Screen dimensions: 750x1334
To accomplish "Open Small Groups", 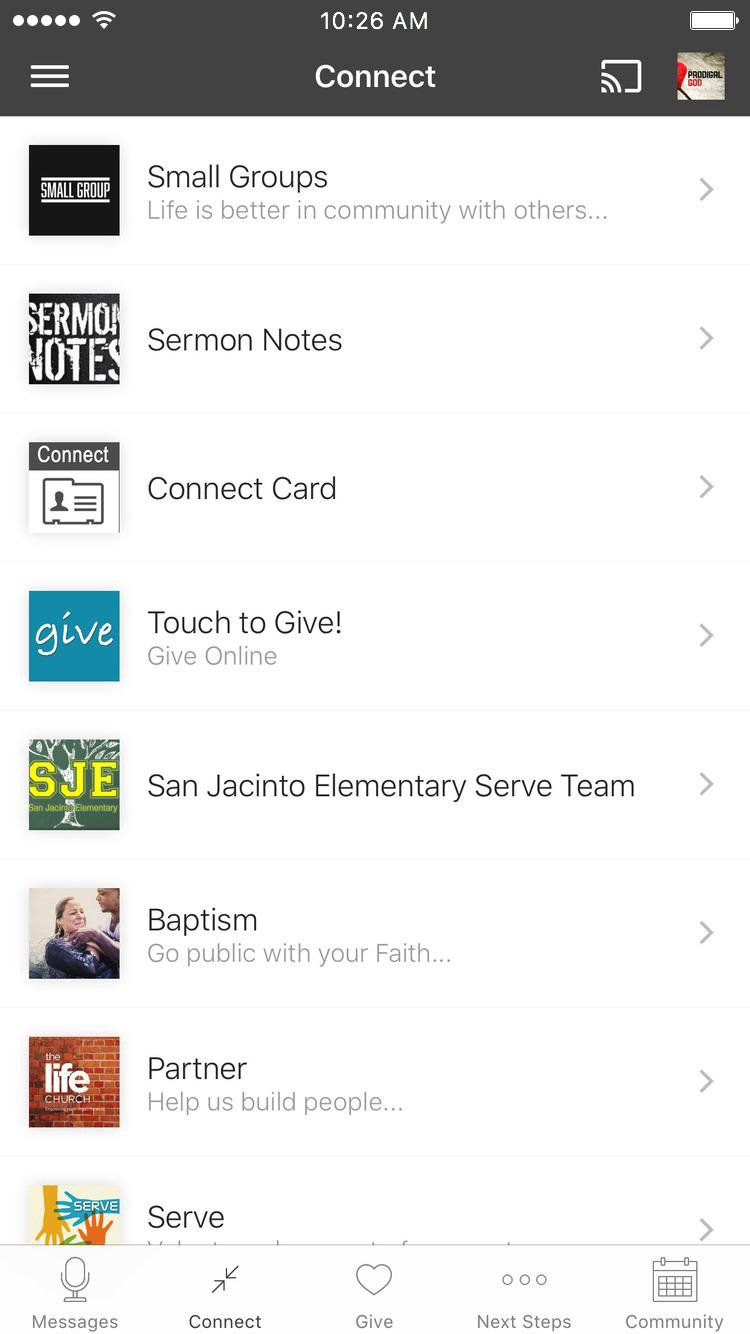I will (375, 191).
